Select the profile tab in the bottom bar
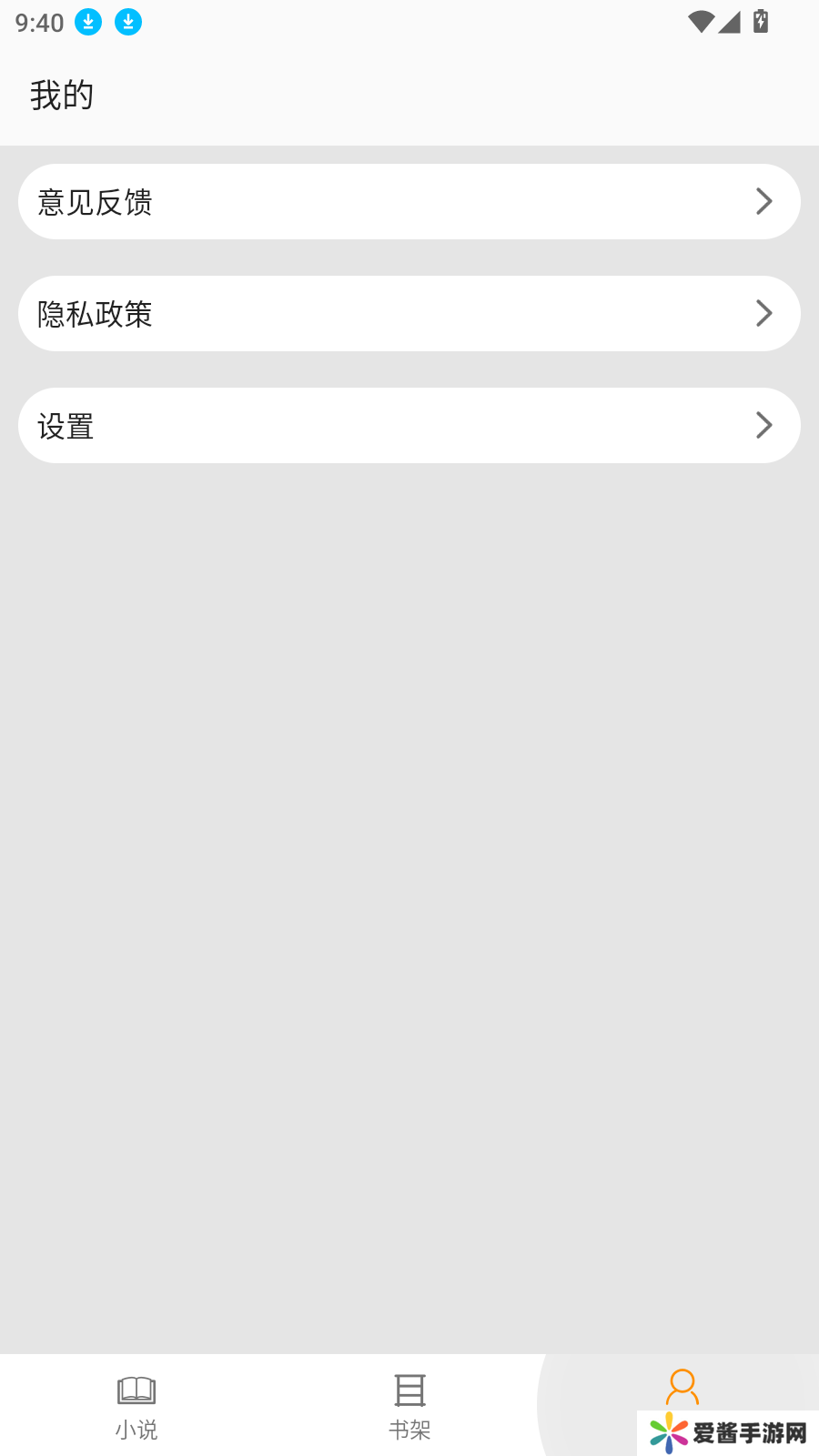The height and width of the screenshot is (1456, 819). coord(682,1390)
